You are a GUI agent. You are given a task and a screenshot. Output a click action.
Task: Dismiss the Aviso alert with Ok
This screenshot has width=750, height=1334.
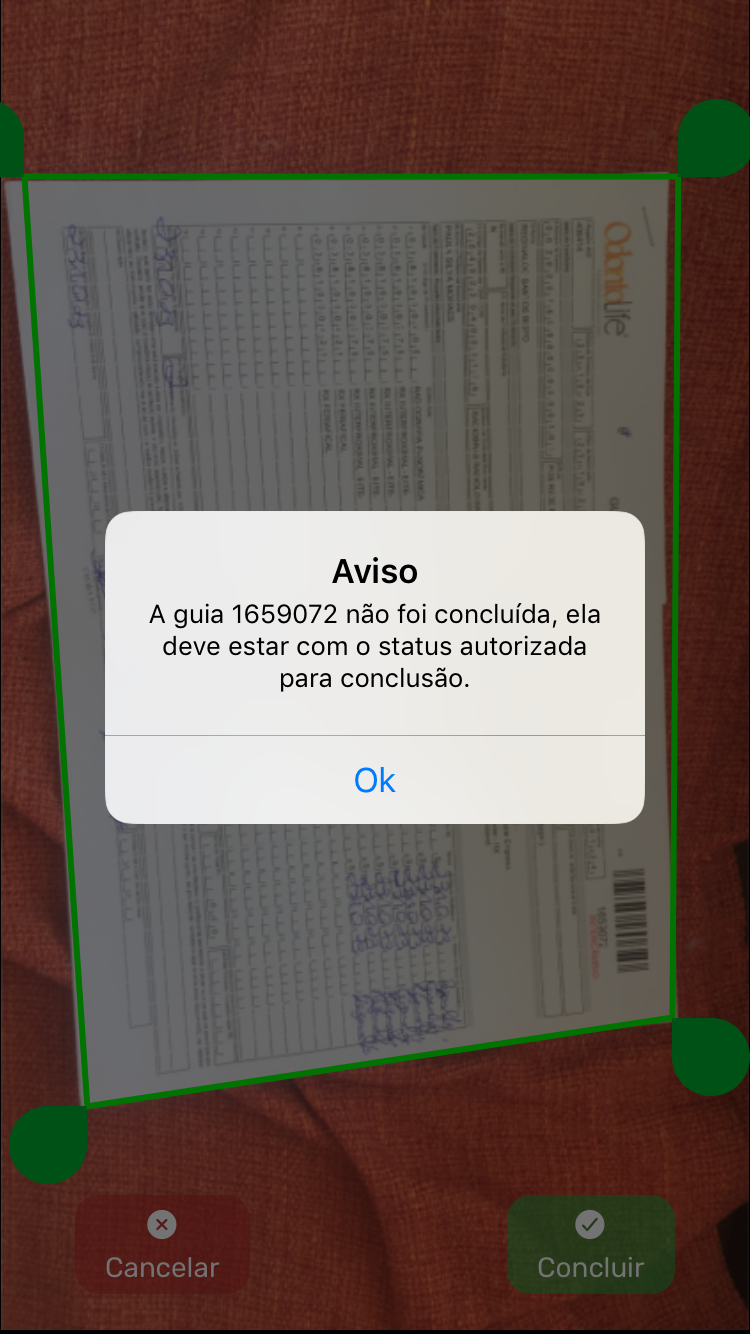pos(375,780)
